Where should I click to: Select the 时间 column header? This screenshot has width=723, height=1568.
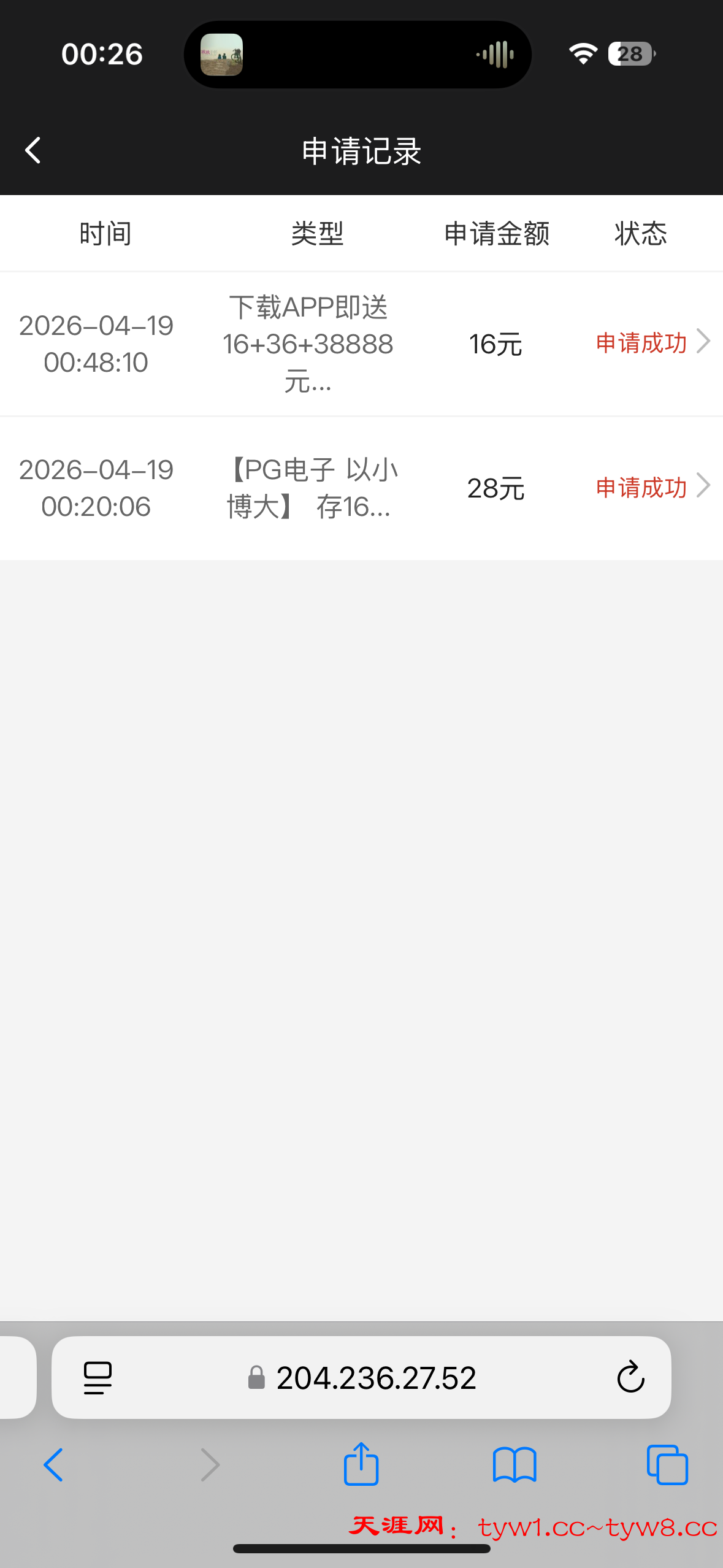pos(104,234)
